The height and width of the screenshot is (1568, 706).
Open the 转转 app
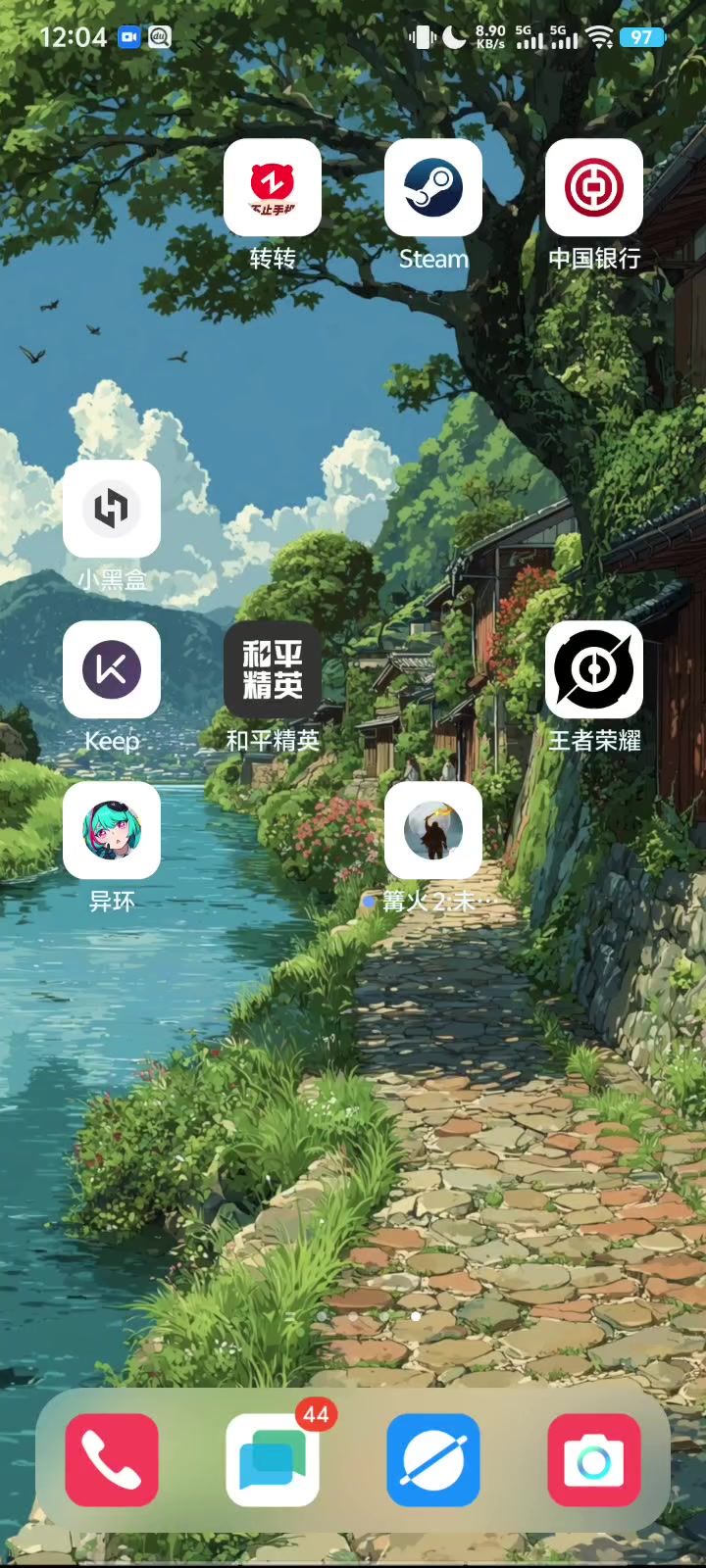273,187
